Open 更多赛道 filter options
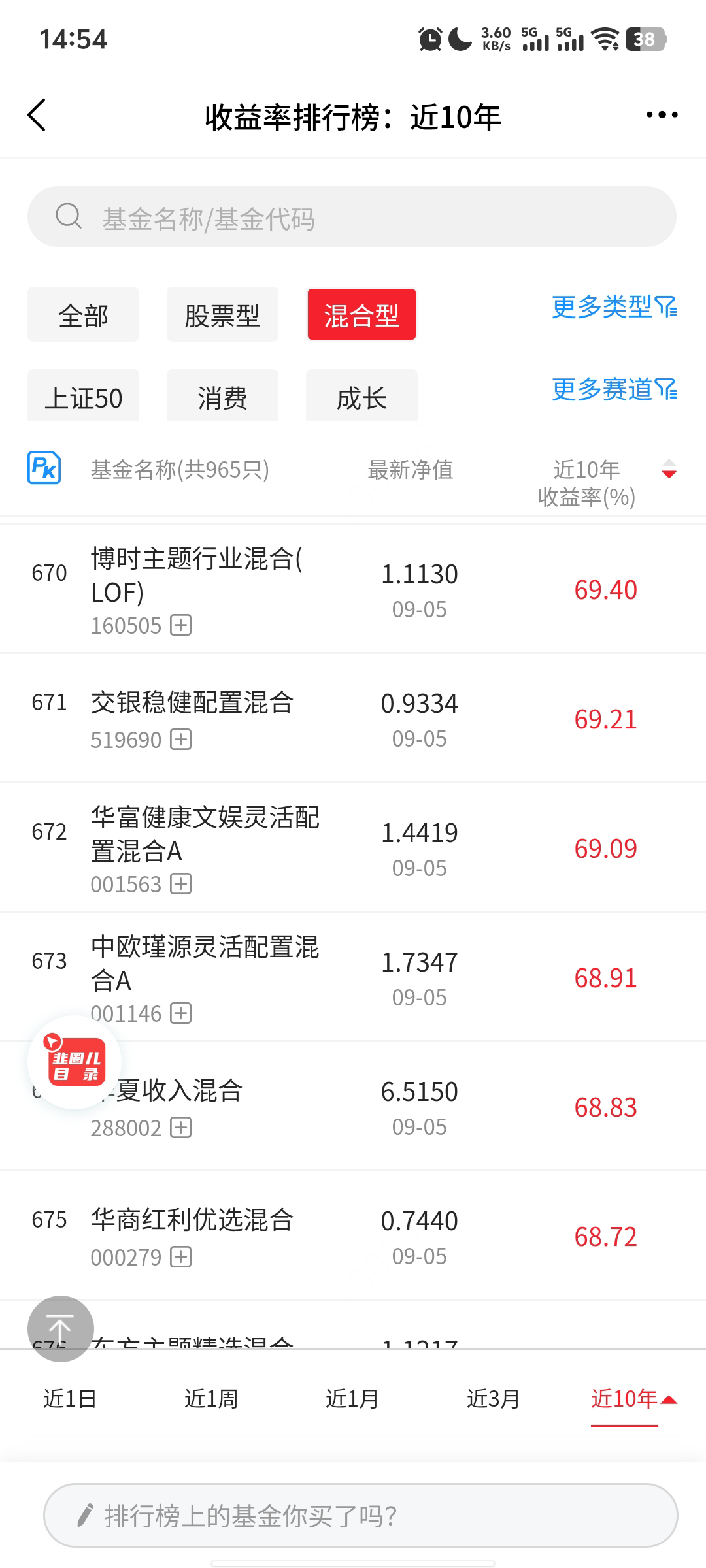The width and height of the screenshot is (706, 1568). [x=614, y=389]
